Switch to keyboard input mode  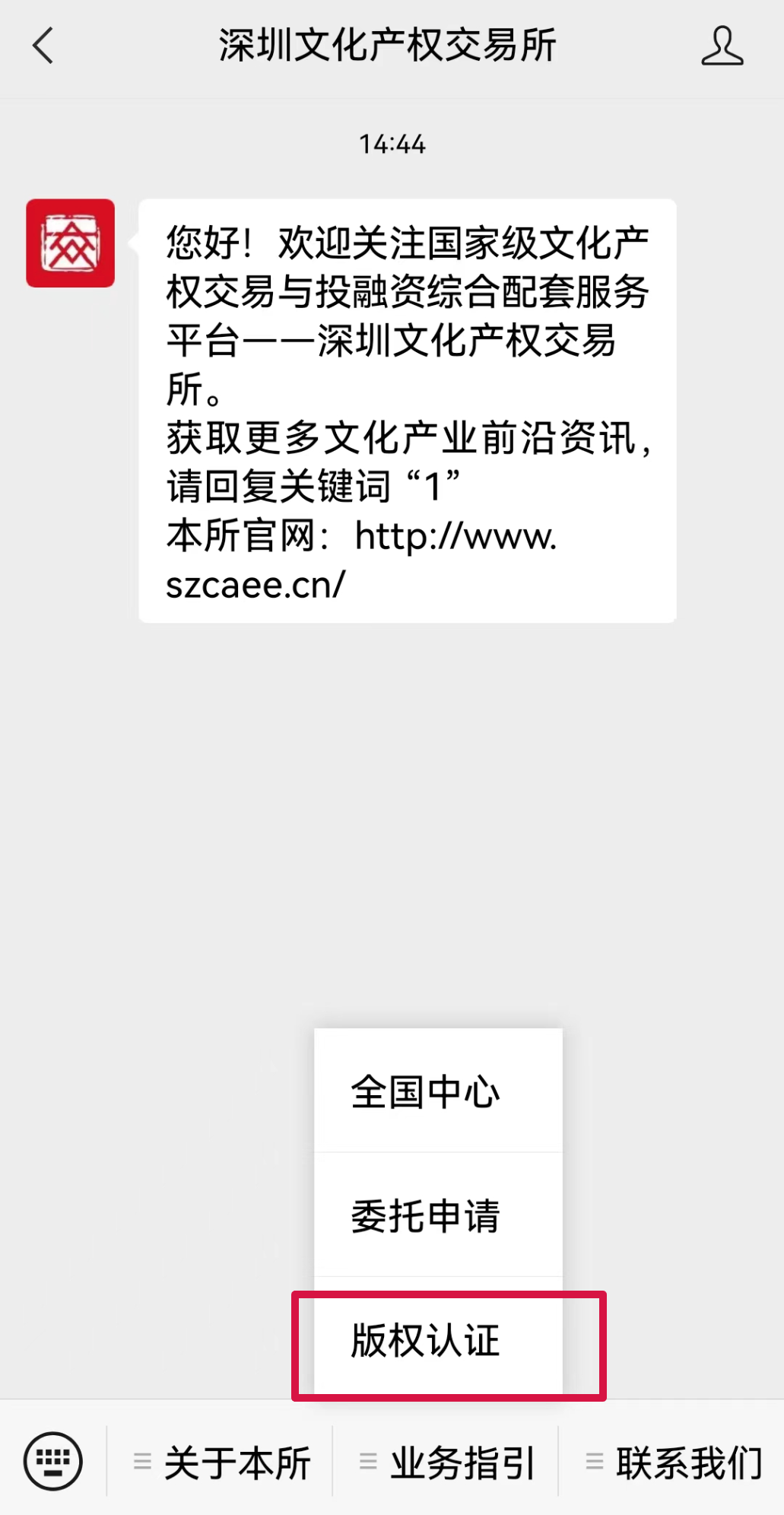52,1460
